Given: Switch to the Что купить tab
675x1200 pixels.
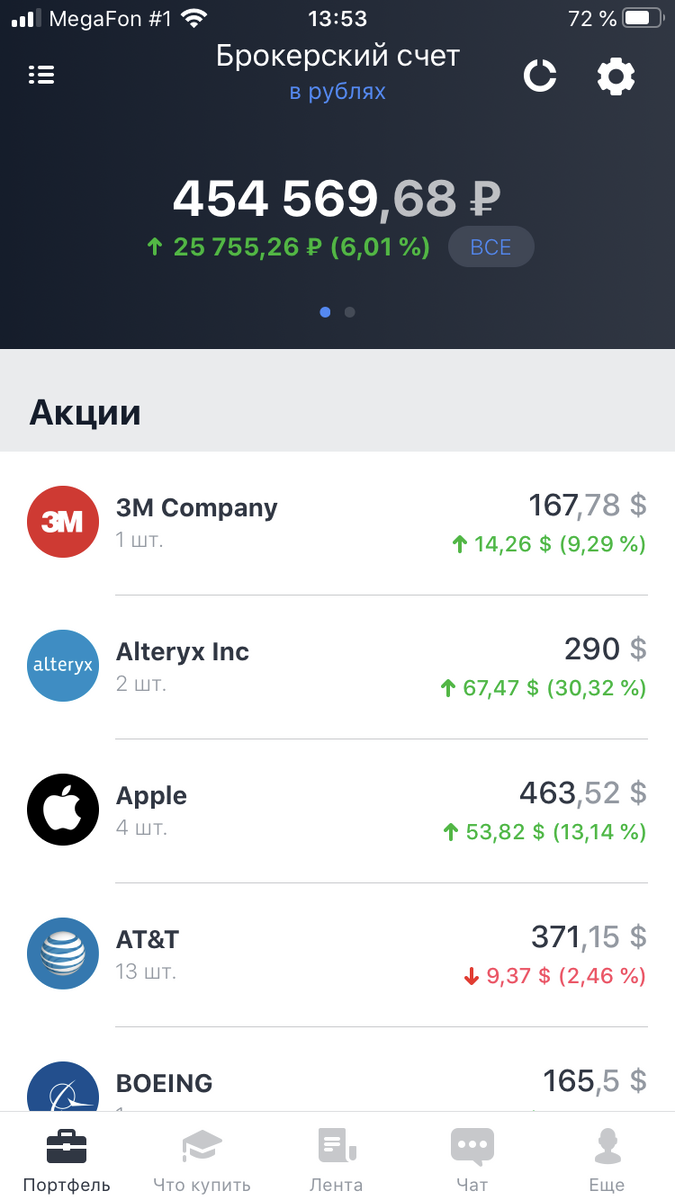Looking at the screenshot, I should (202, 1159).
